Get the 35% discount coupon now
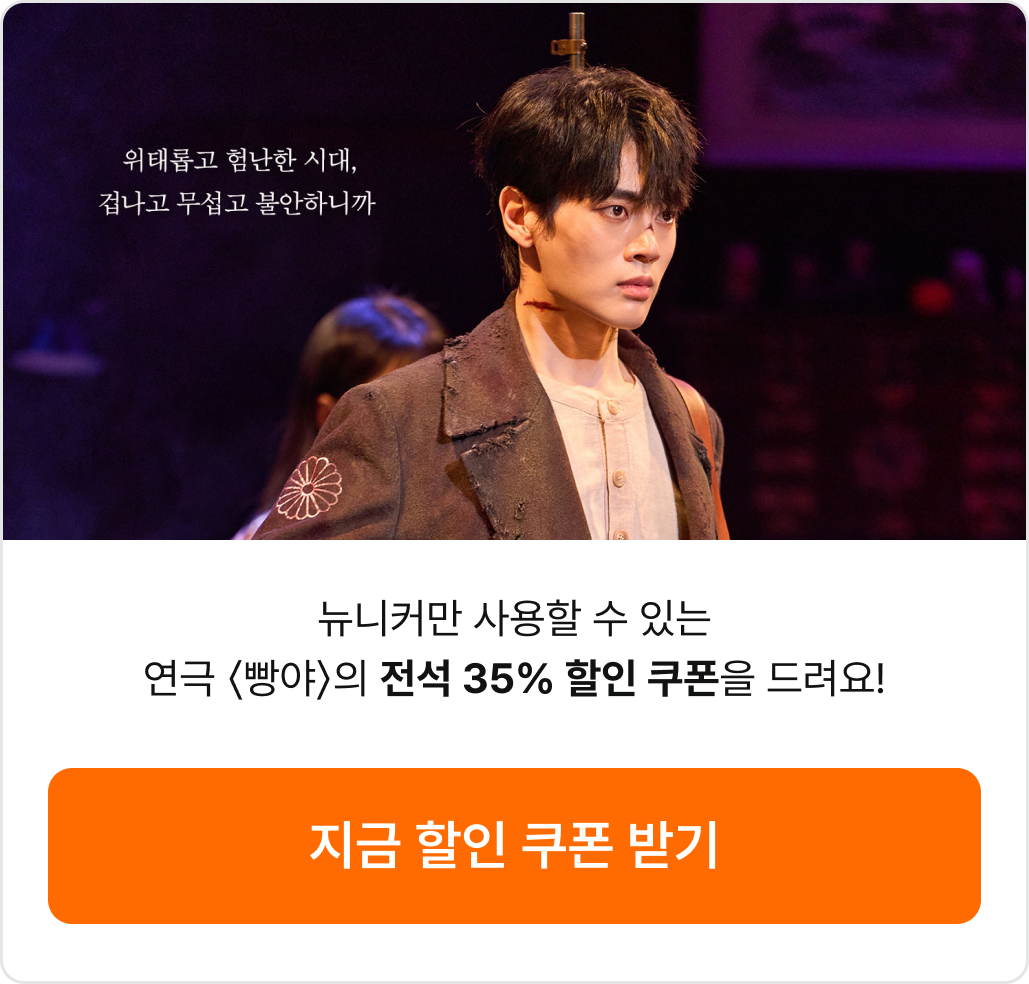The height and width of the screenshot is (984, 1029). click(514, 846)
